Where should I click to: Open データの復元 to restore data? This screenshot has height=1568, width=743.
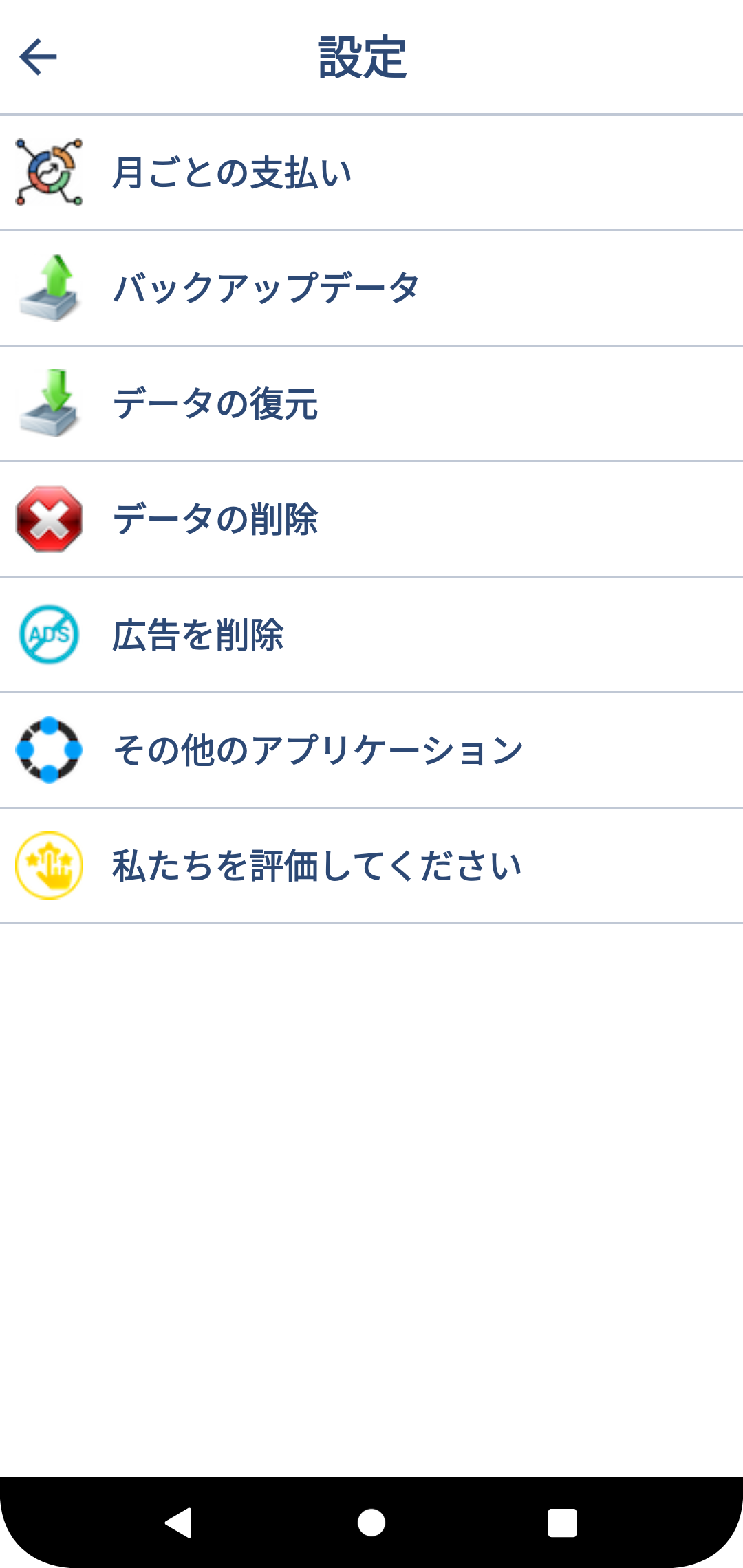point(215,404)
